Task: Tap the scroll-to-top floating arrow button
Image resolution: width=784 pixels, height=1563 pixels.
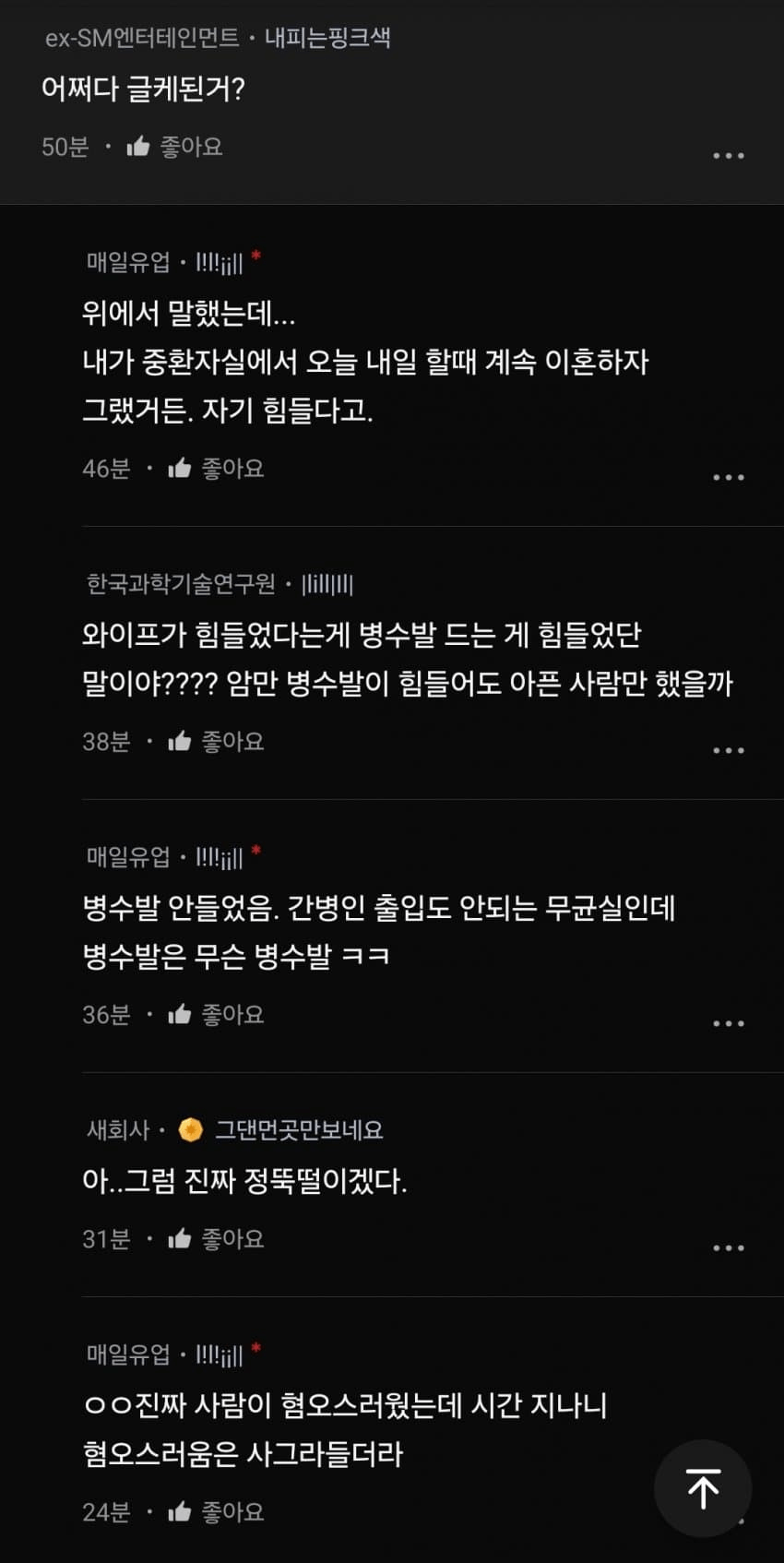Action: tap(704, 1487)
